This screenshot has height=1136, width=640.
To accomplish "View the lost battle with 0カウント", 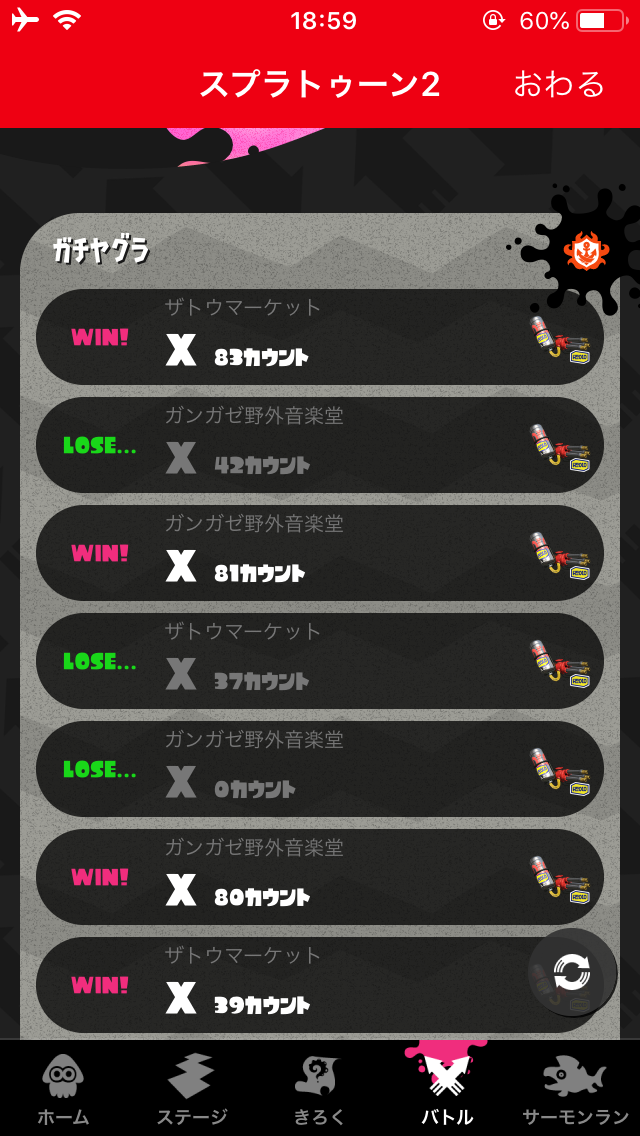I will [320, 769].
